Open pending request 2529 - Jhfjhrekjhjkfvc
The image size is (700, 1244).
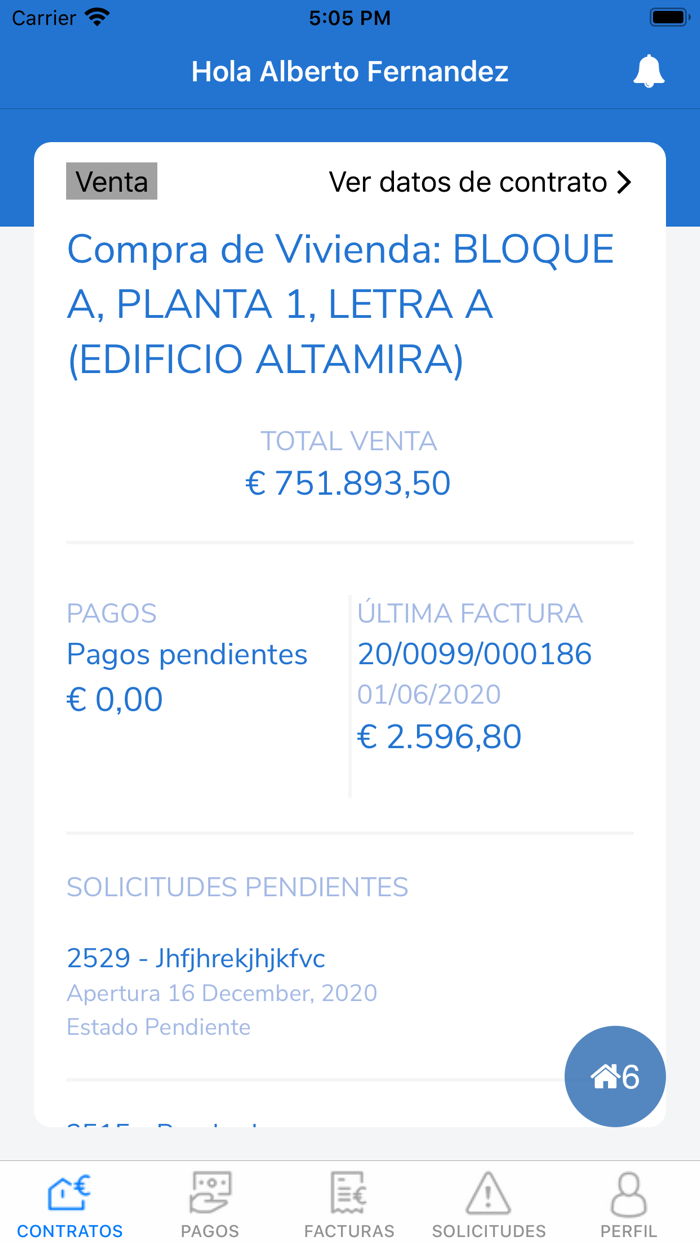coord(196,959)
